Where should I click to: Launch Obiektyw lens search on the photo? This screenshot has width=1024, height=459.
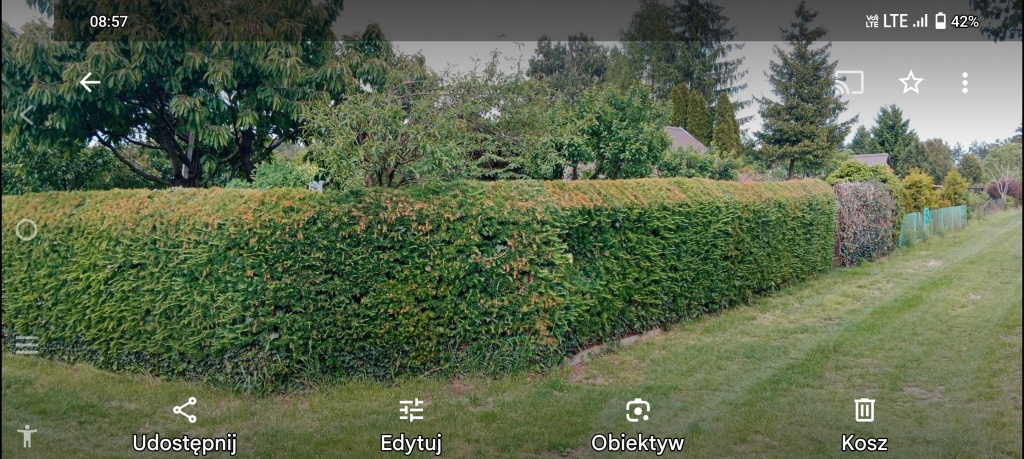pyautogui.click(x=637, y=423)
